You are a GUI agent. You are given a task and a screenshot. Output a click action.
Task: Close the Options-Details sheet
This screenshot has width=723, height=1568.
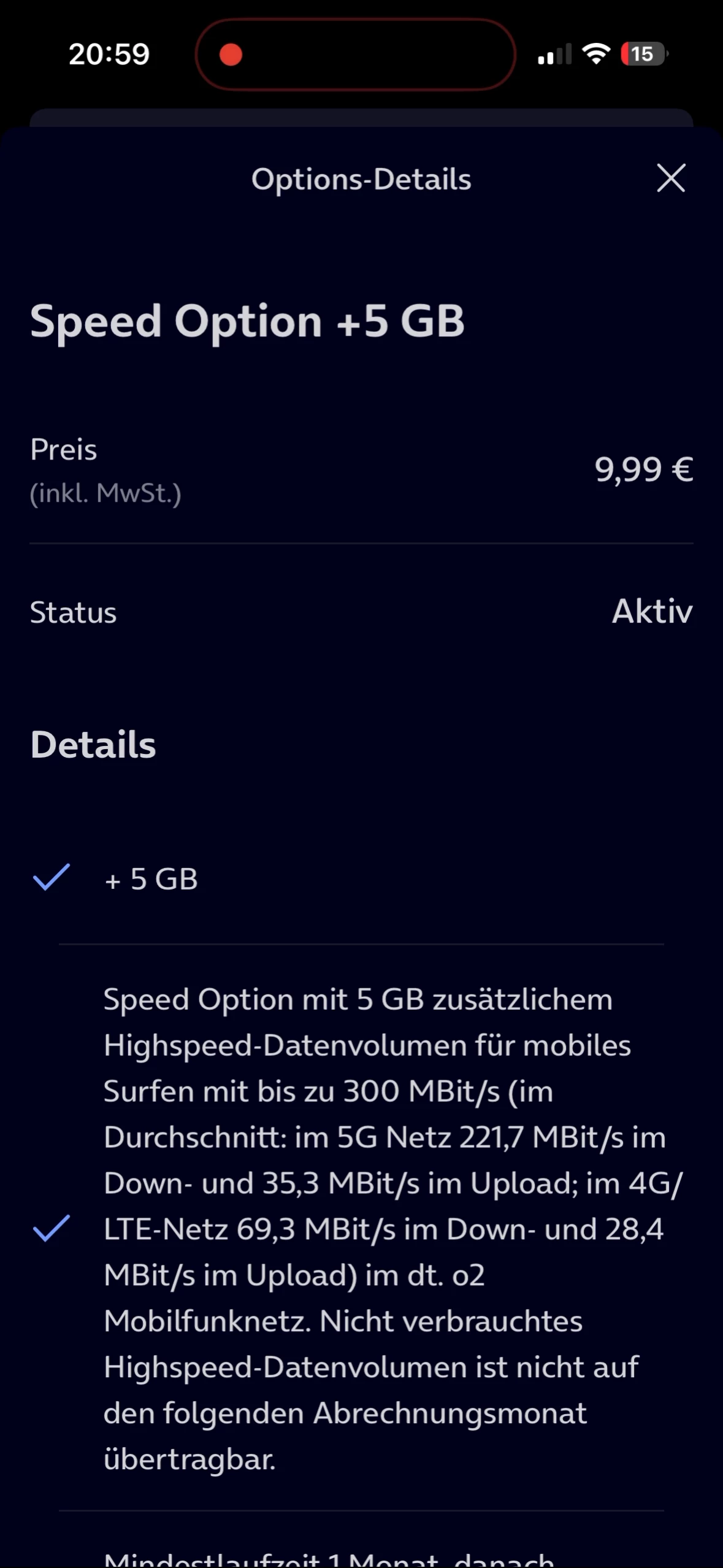coord(670,178)
